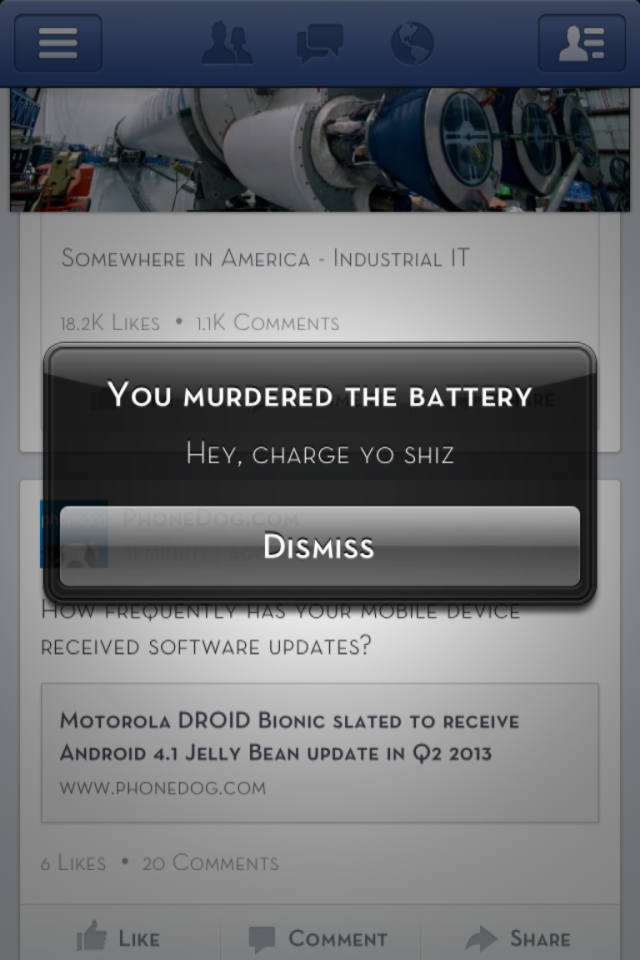Viewport: 640px width, 960px height.
Task: Share the PhoneDog post
Action: pyautogui.click(x=520, y=938)
